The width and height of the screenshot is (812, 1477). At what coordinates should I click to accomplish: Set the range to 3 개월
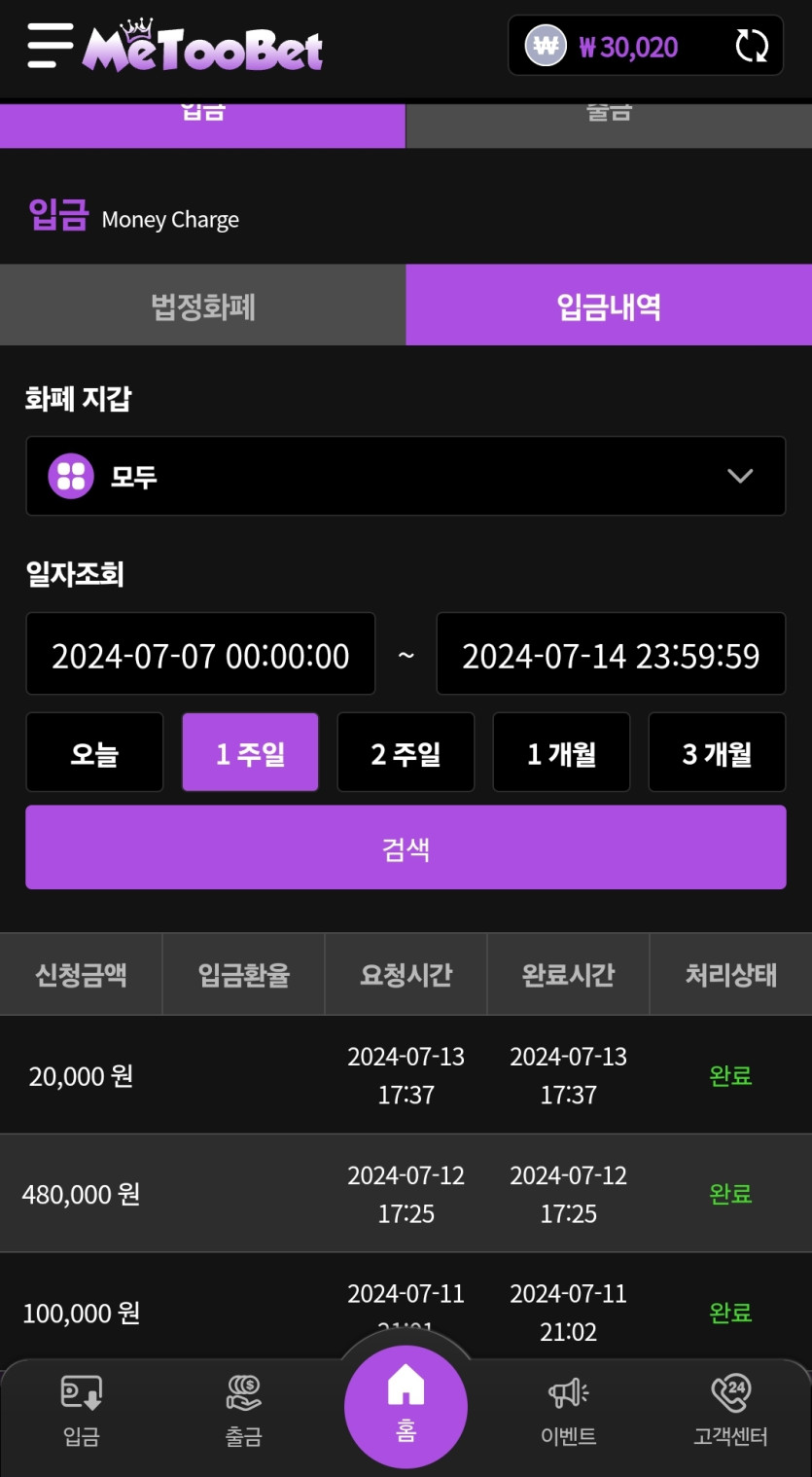pyautogui.click(x=717, y=753)
